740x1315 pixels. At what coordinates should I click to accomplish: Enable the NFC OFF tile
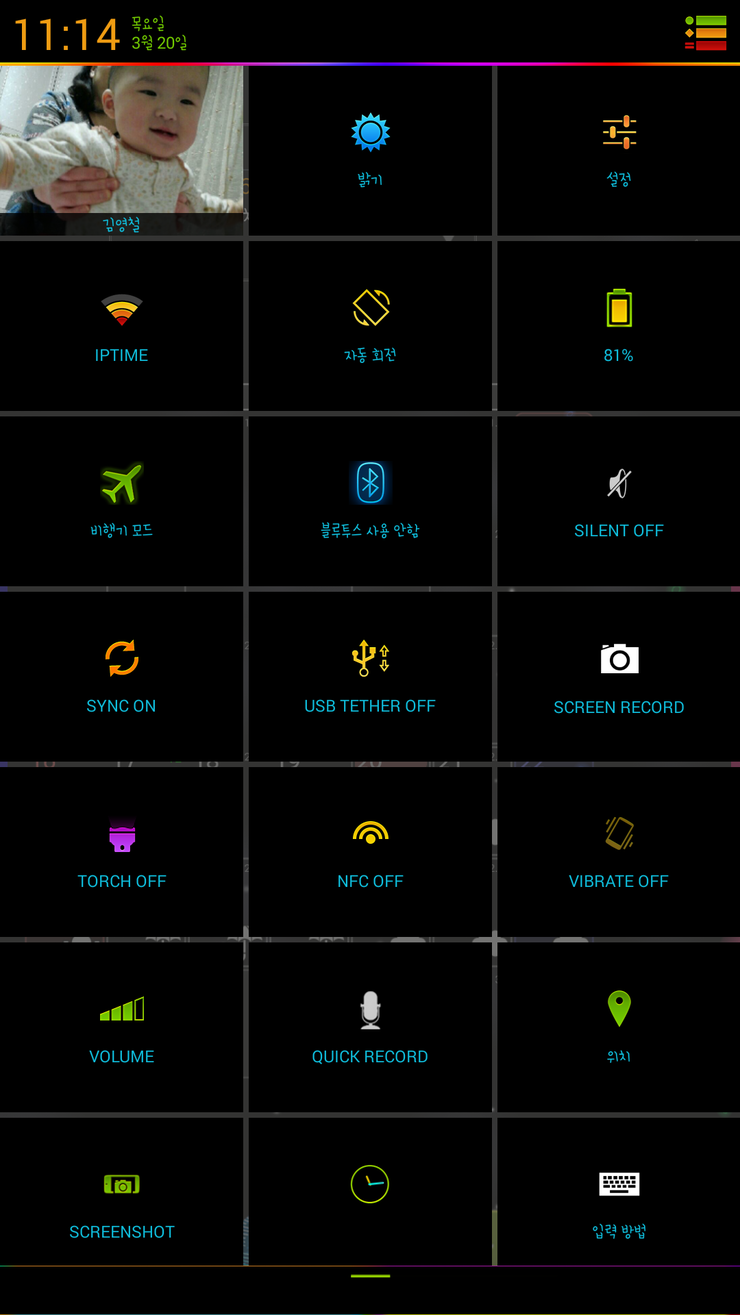(370, 850)
